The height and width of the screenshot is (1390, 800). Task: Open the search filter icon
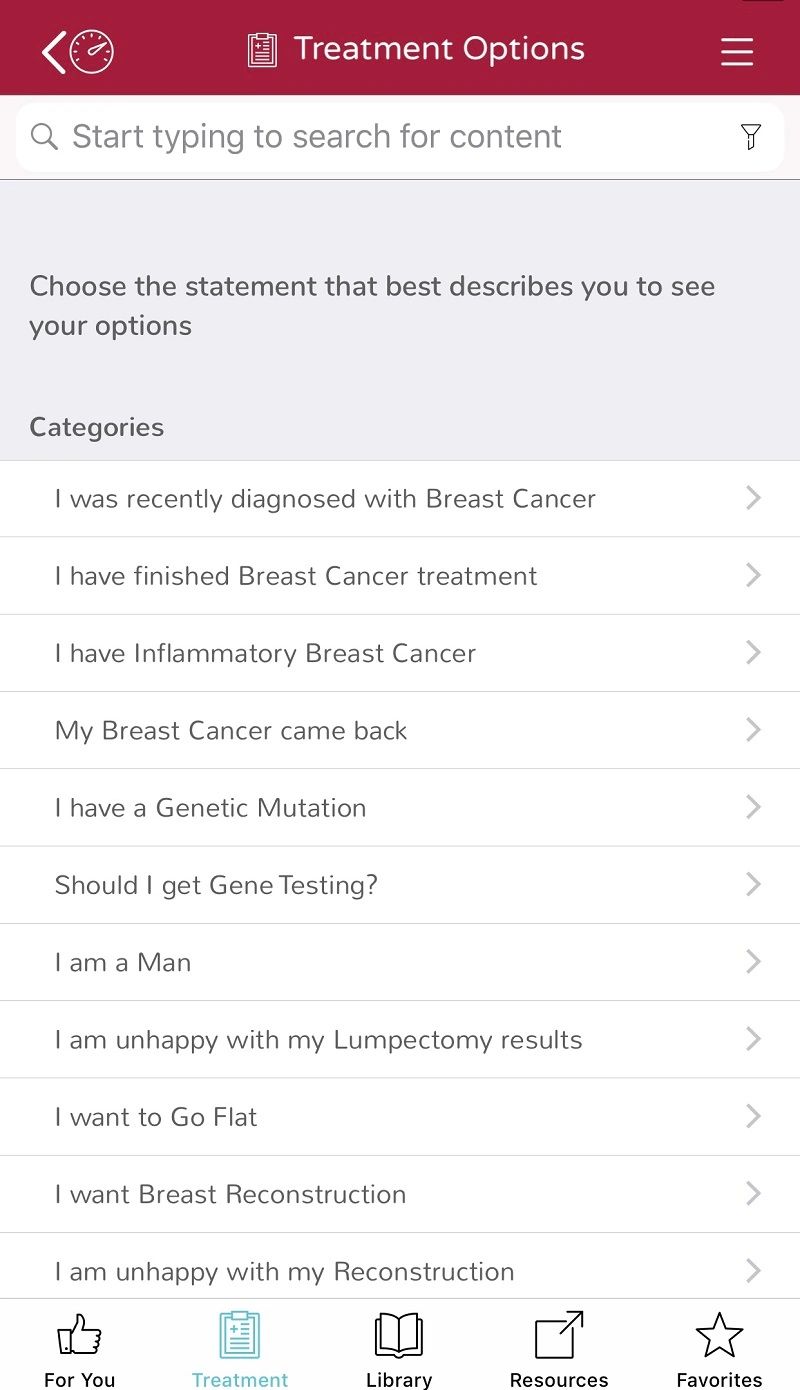tap(751, 137)
